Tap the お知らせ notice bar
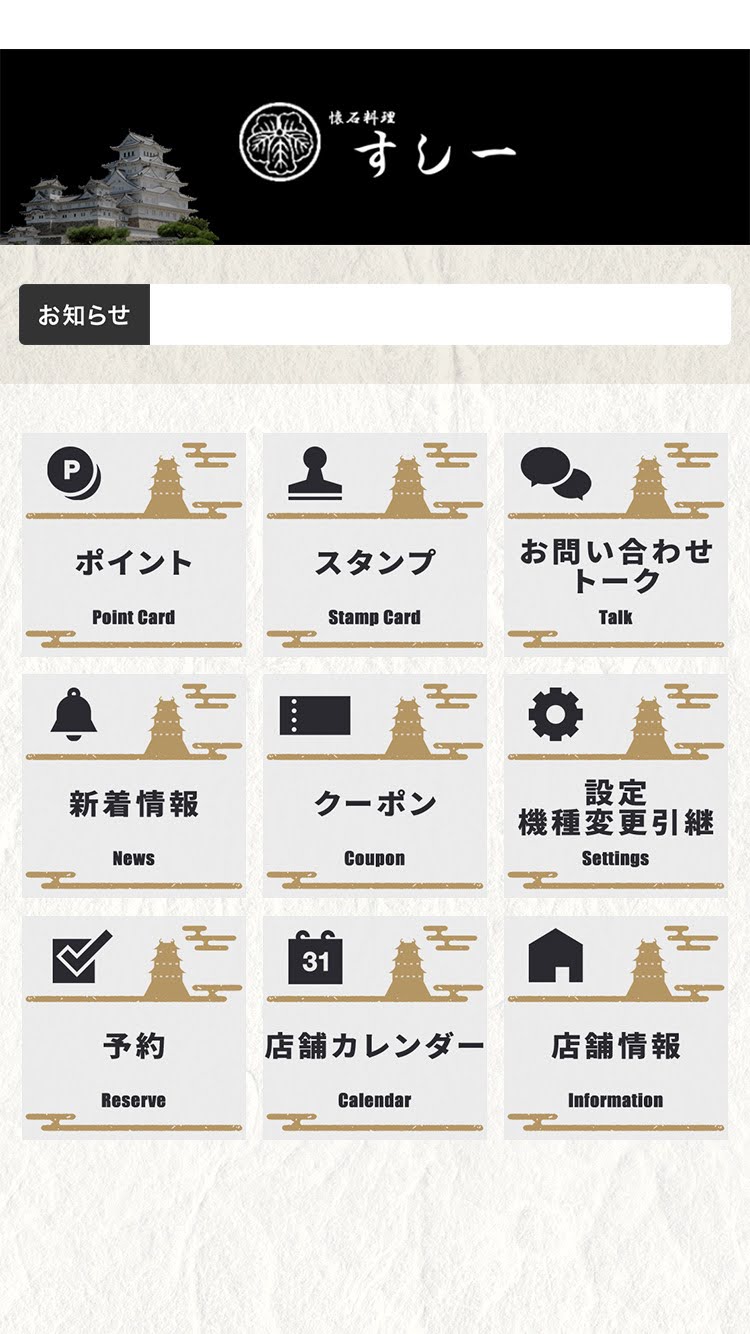 point(375,315)
